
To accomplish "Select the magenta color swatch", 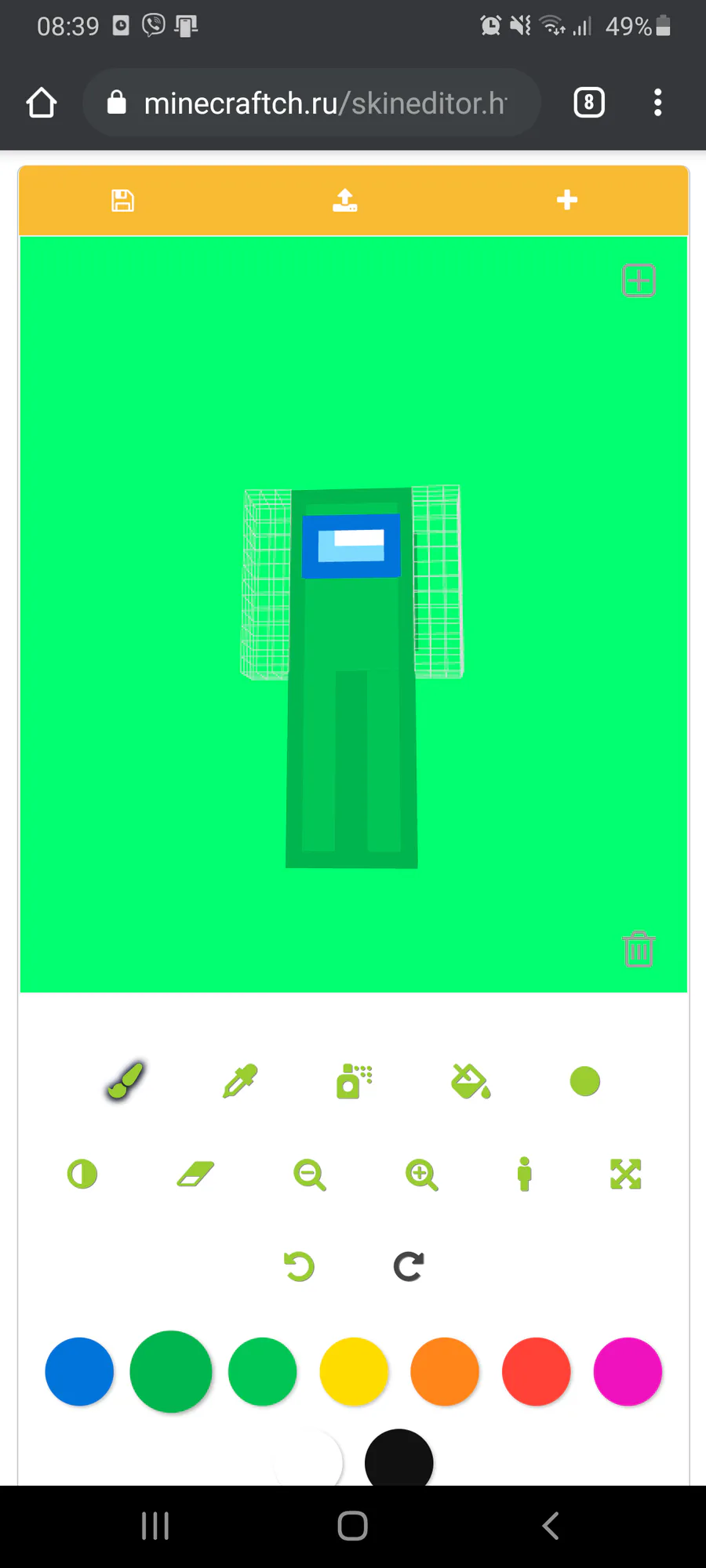I will point(628,1371).
